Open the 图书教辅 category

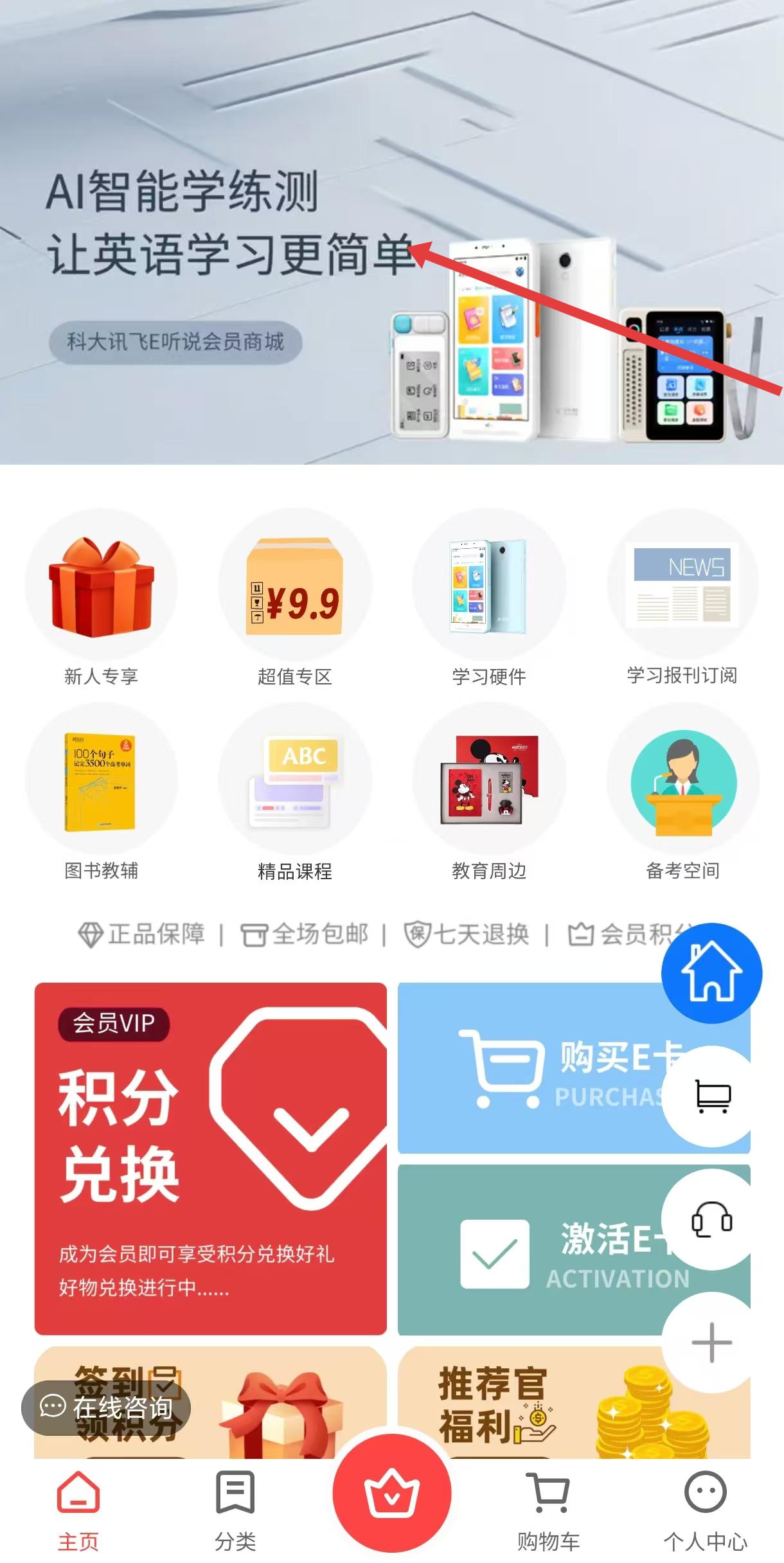click(101, 792)
